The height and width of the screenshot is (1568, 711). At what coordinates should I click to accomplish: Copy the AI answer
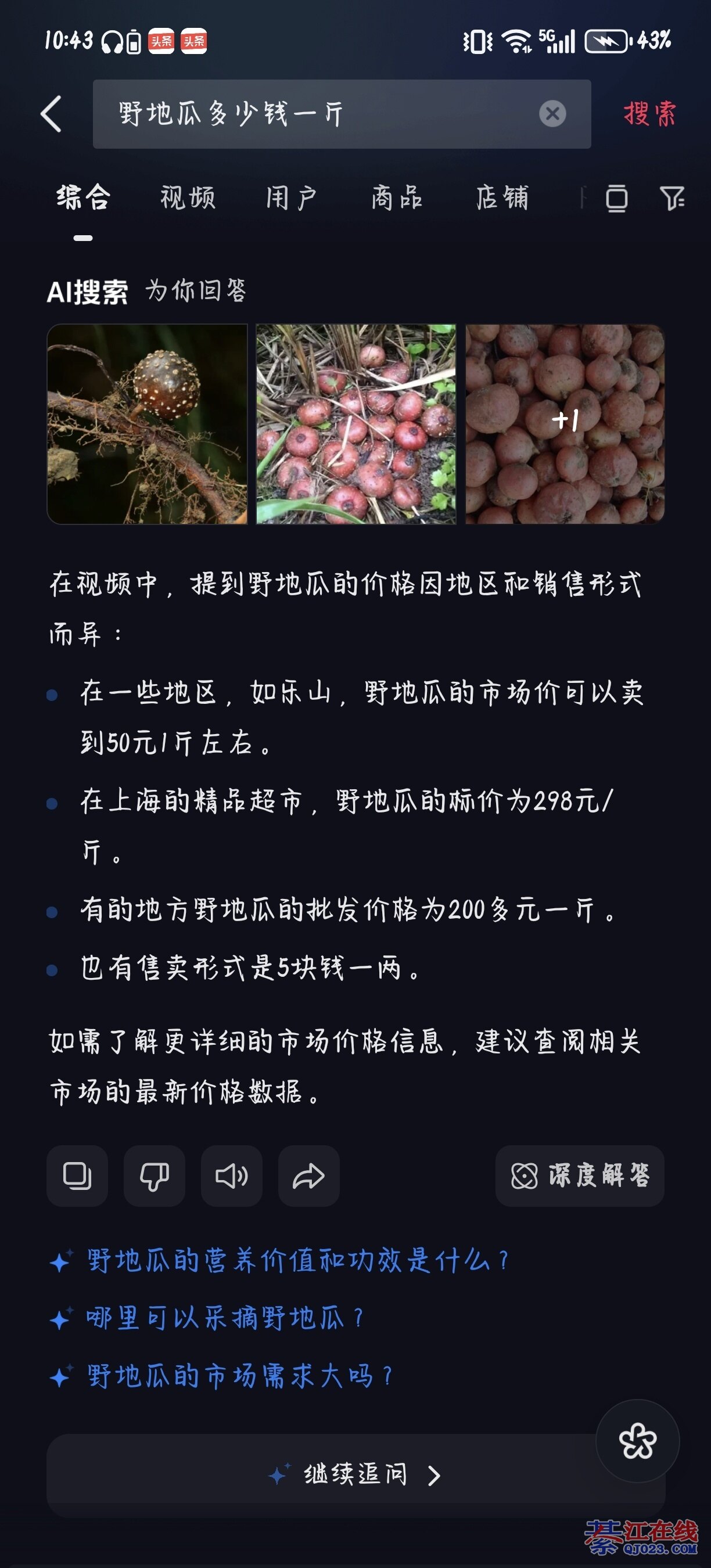coord(77,1175)
